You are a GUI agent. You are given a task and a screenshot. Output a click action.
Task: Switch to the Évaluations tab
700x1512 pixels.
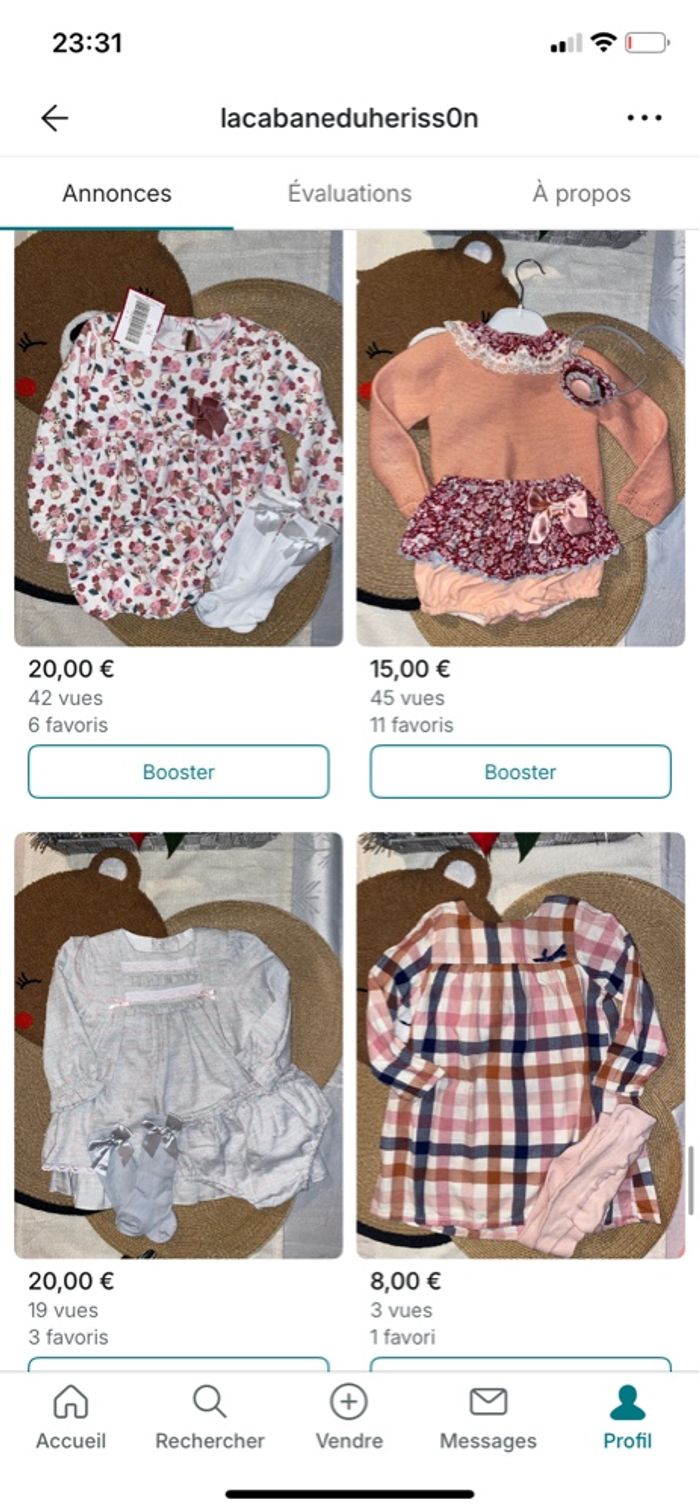tap(349, 193)
